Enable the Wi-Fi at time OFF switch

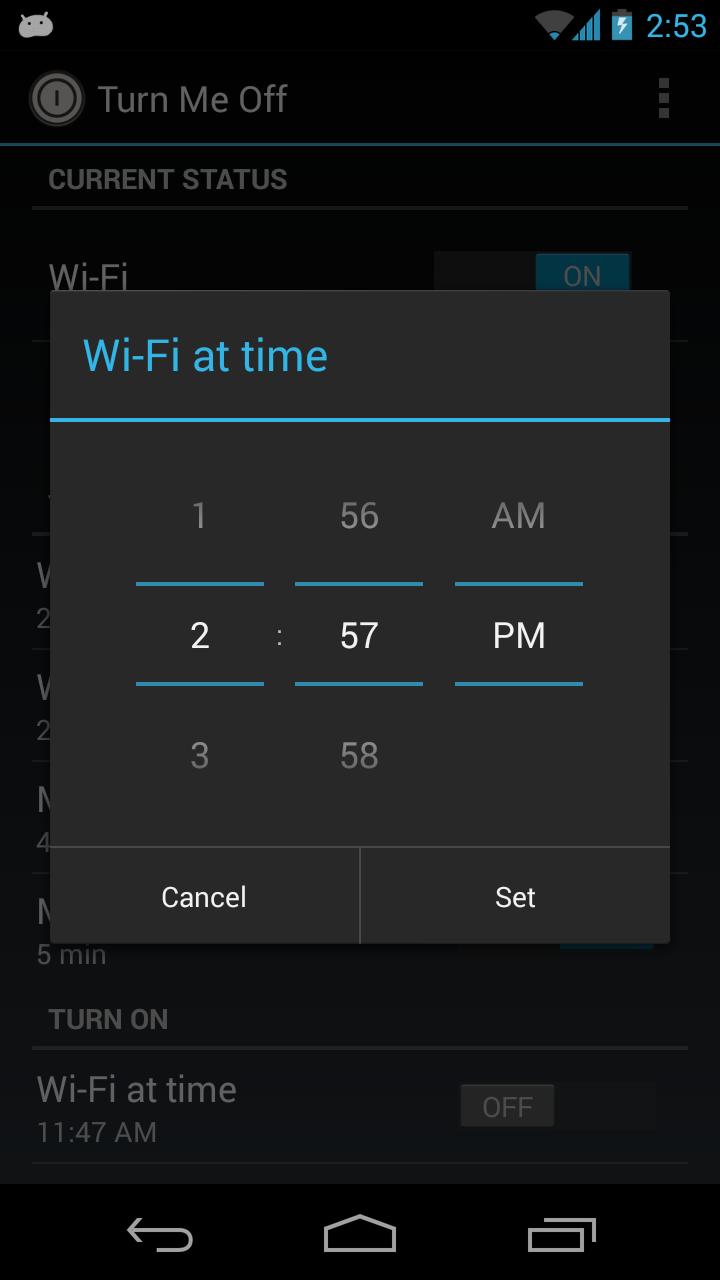click(x=507, y=1105)
